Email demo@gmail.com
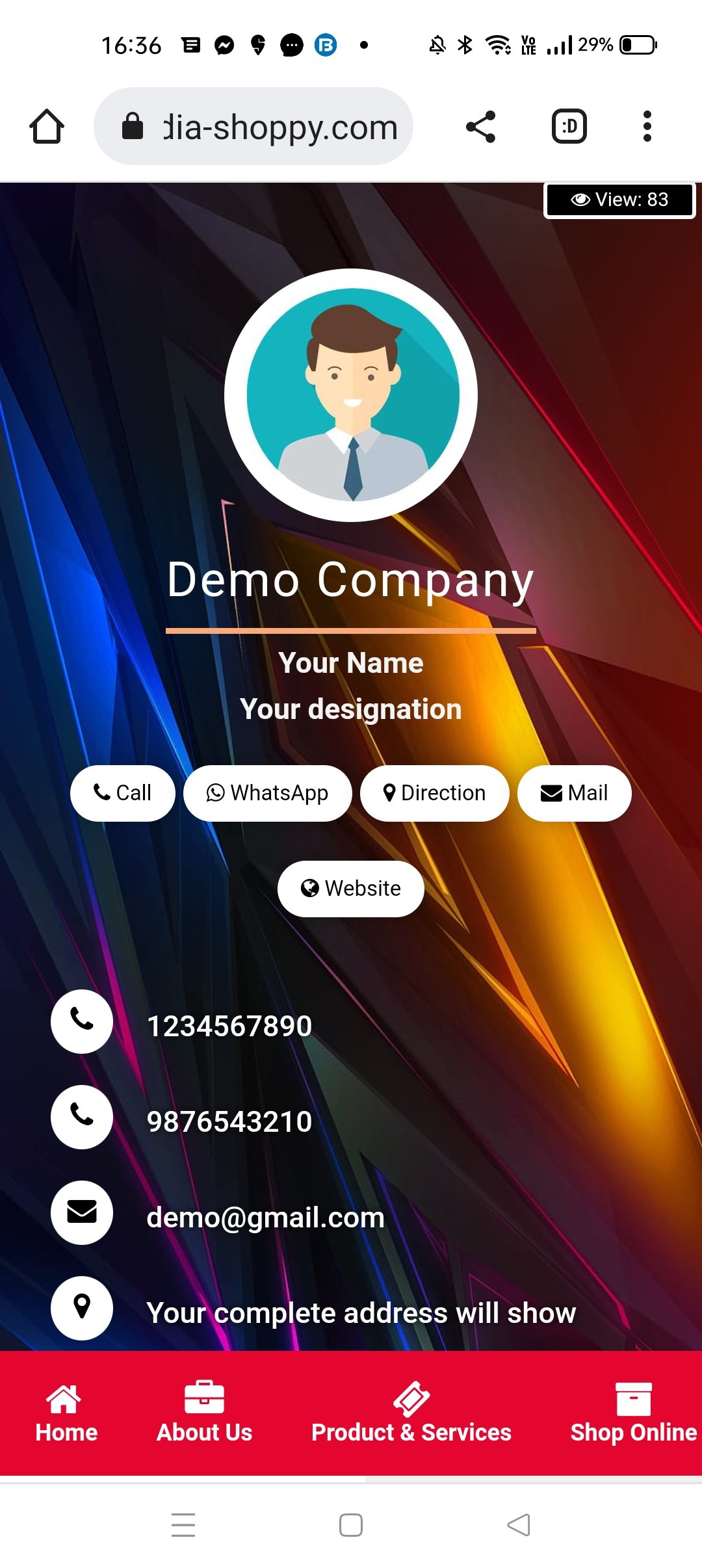 265,1217
